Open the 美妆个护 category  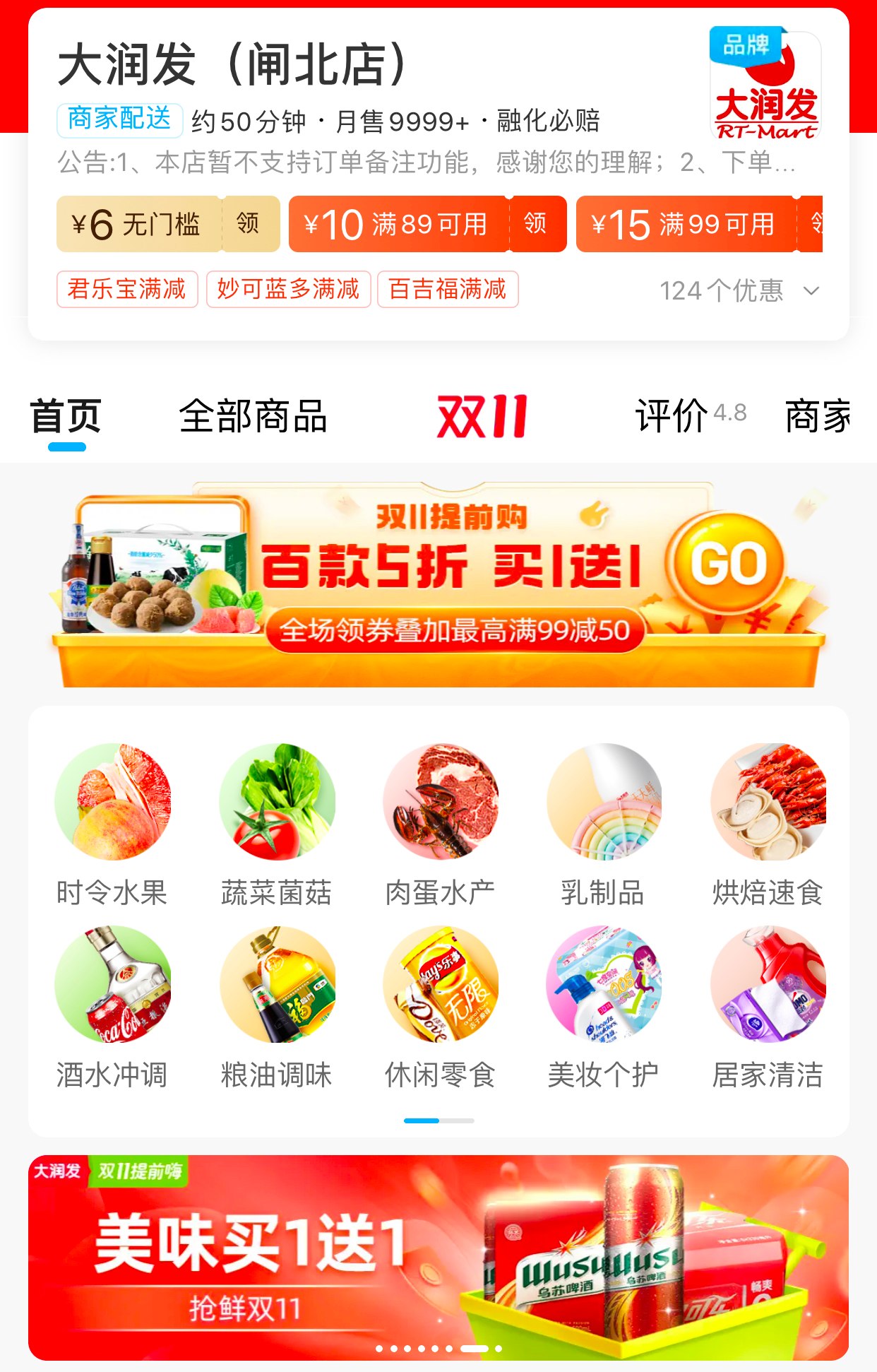point(603,1006)
